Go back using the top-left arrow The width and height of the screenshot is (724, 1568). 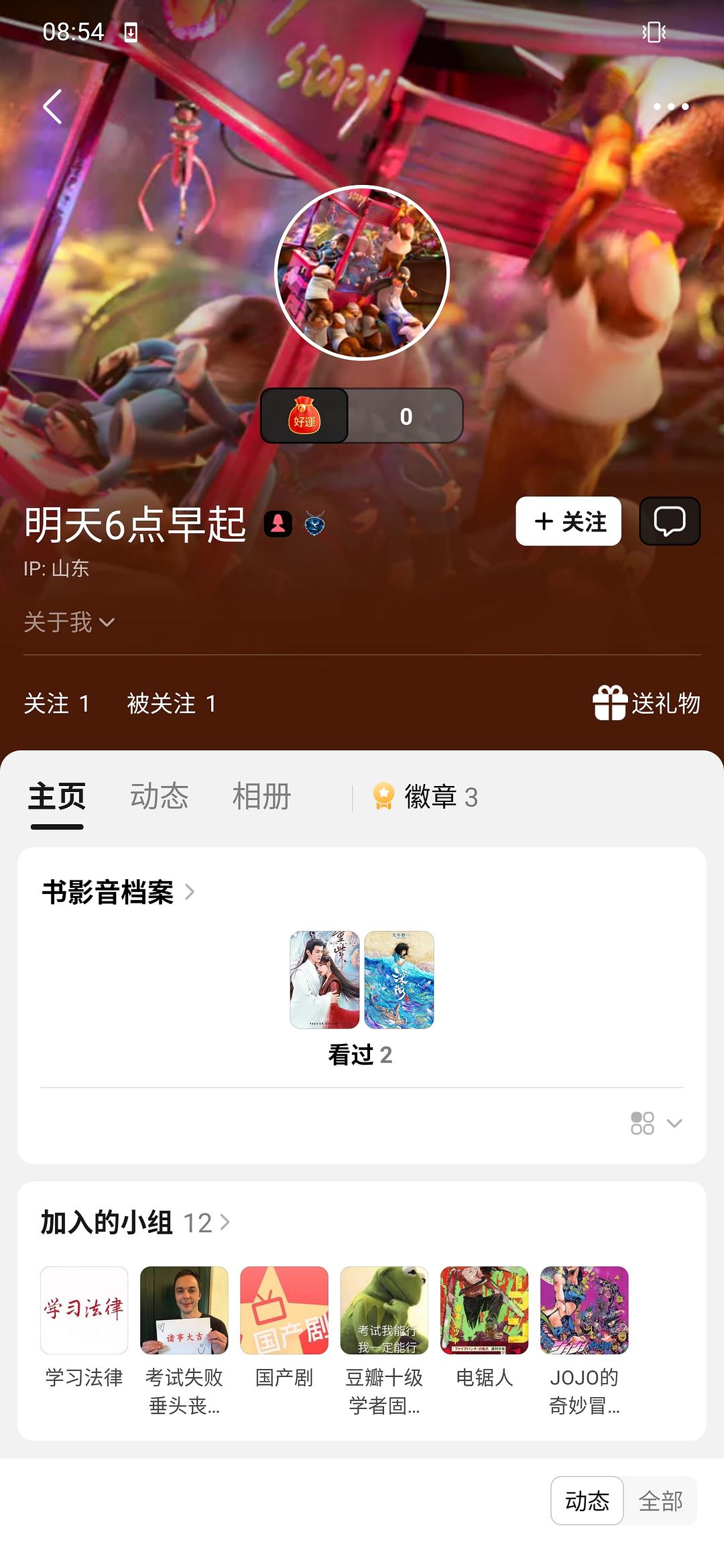click(52, 107)
